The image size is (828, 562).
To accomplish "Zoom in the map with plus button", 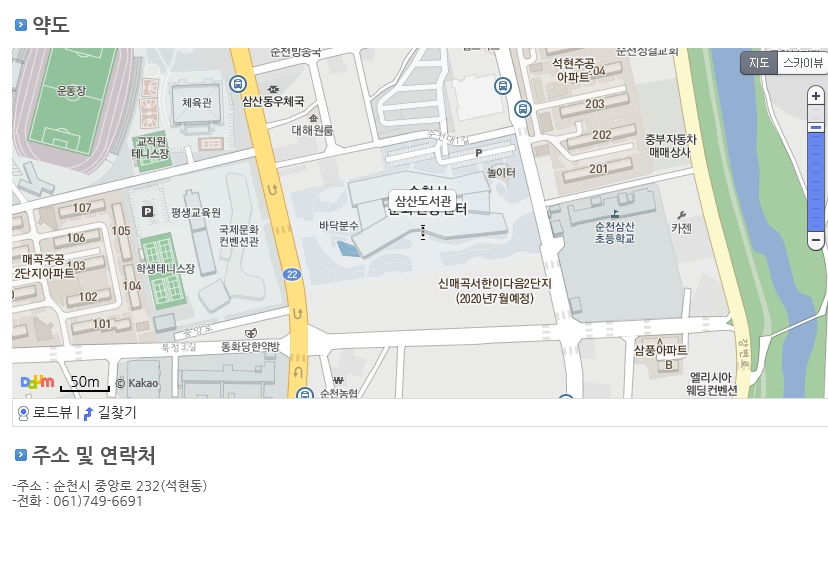I will pyautogui.click(x=816, y=96).
